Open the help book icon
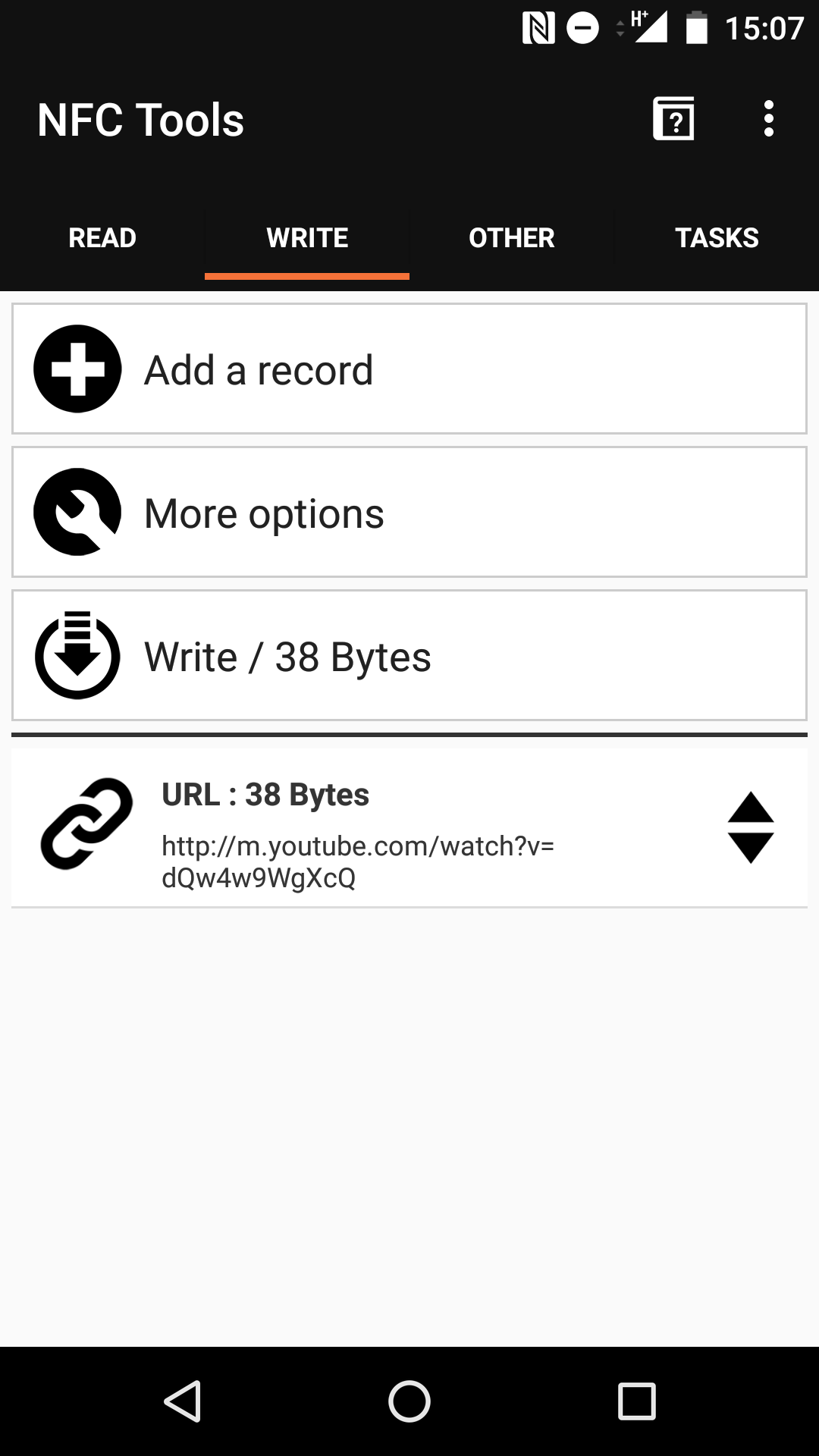The width and height of the screenshot is (819, 1456). pyautogui.click(x=673, y=119)
